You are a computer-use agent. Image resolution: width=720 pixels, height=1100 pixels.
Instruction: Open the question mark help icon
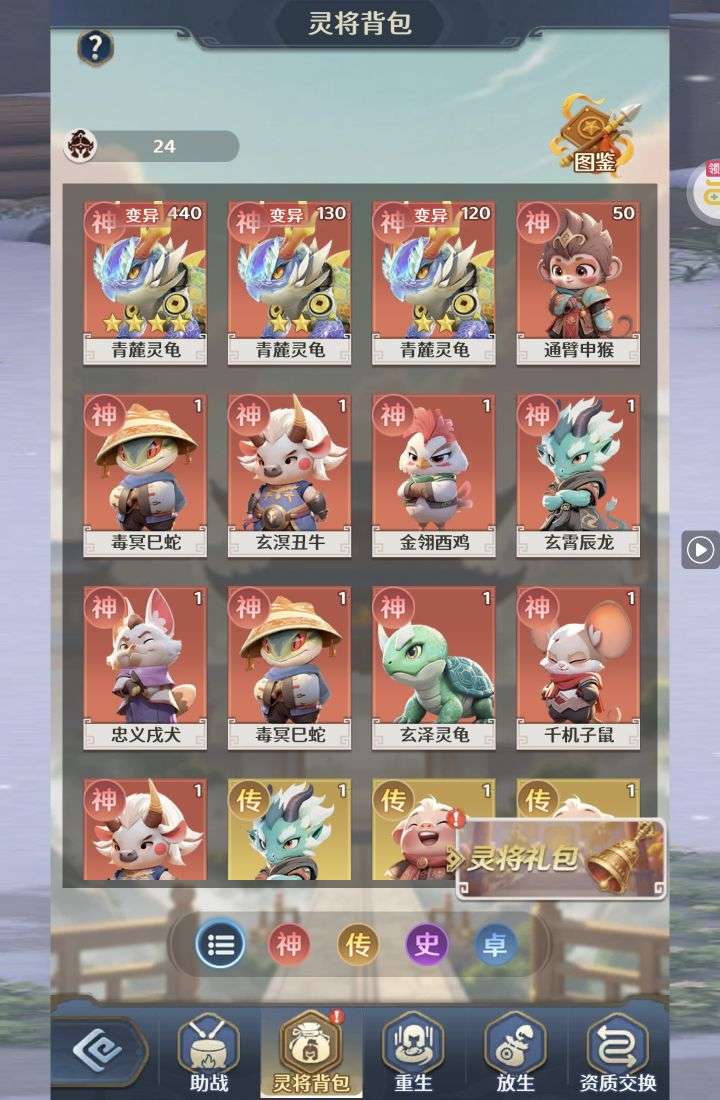pyautogui.click(x=95, y=46)
